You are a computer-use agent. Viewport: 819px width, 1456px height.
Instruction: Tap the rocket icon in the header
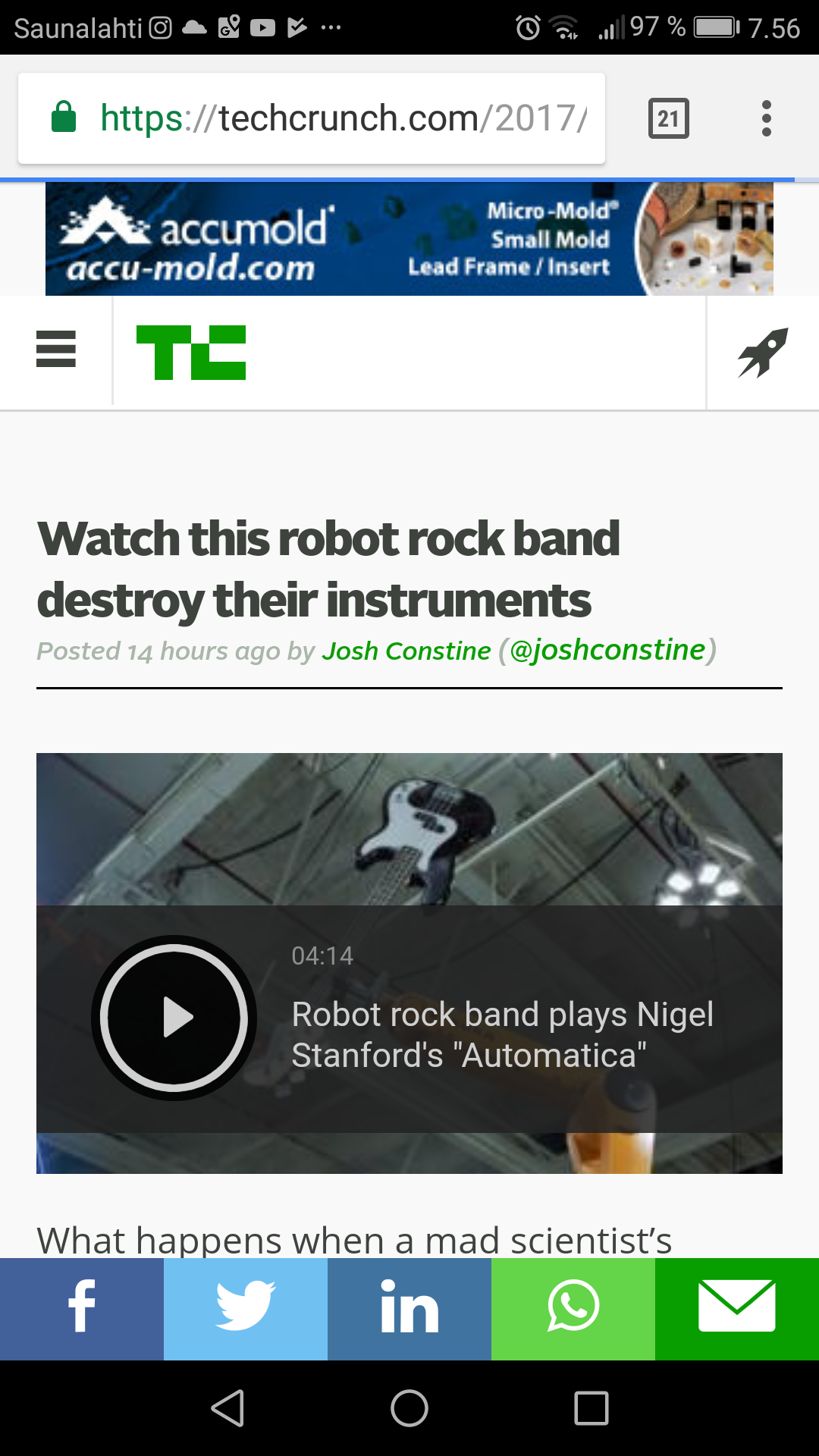[762, 352]
